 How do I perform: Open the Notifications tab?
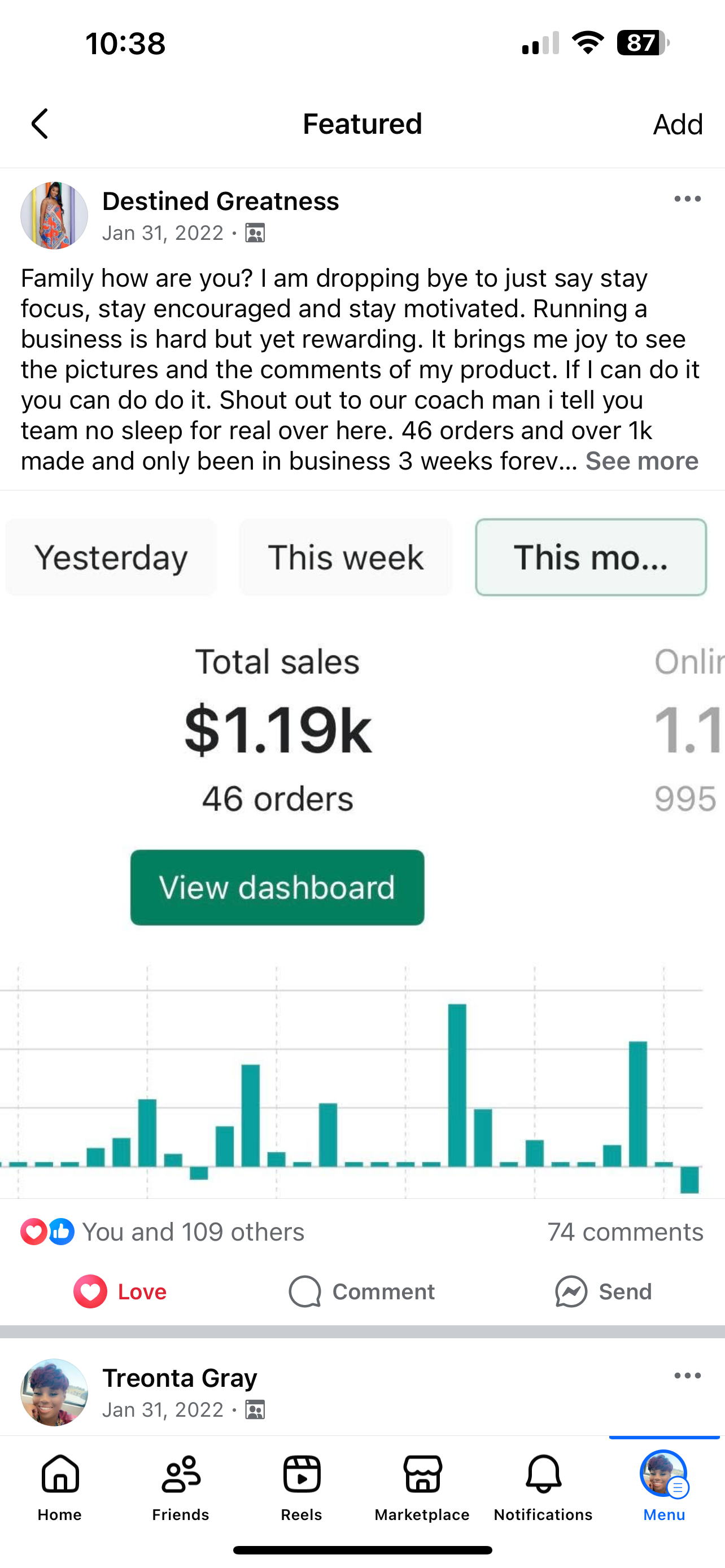(x=543, y=1488)
